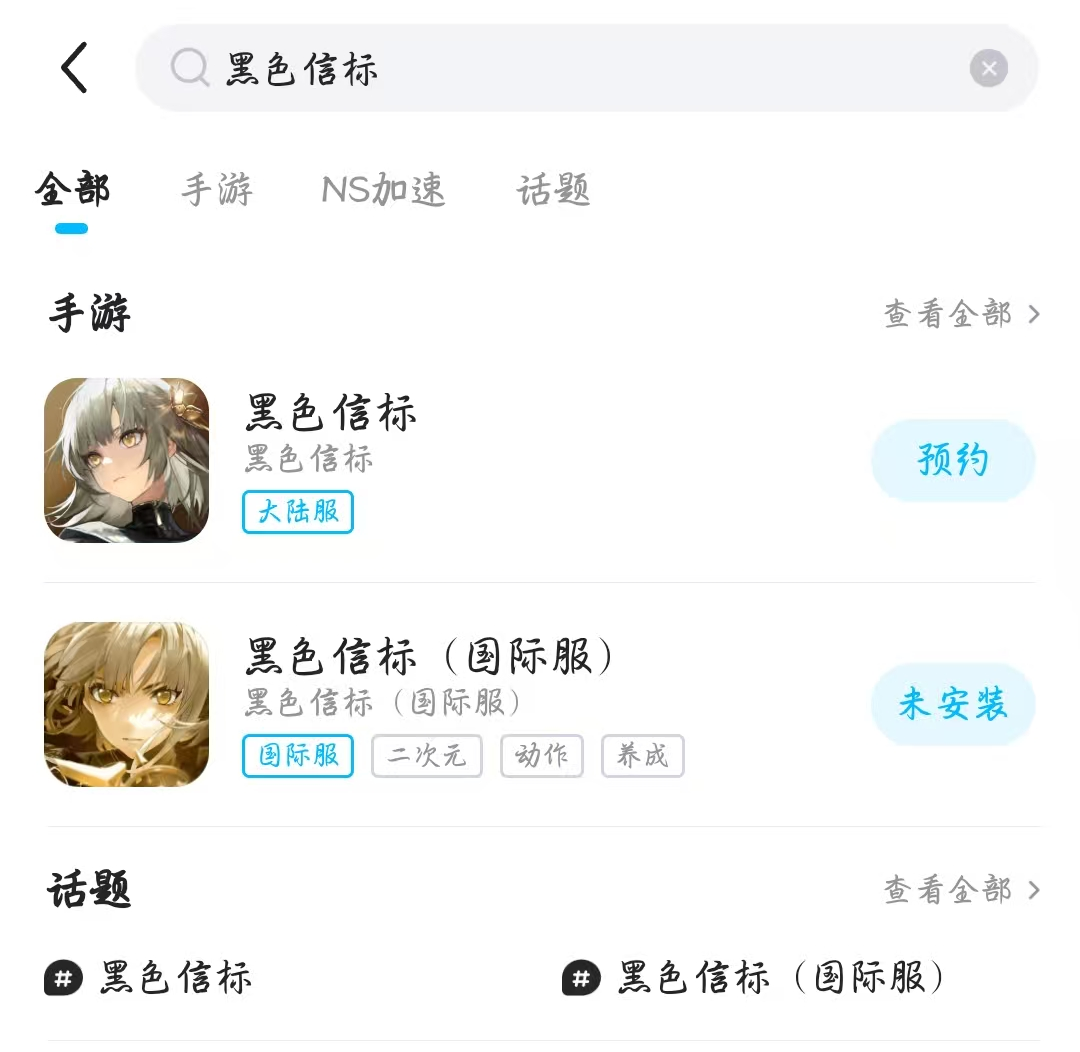Open the #黑色信标 topic
The width and height of the screenshot is (1080, 1052).
tap(150, 978)
